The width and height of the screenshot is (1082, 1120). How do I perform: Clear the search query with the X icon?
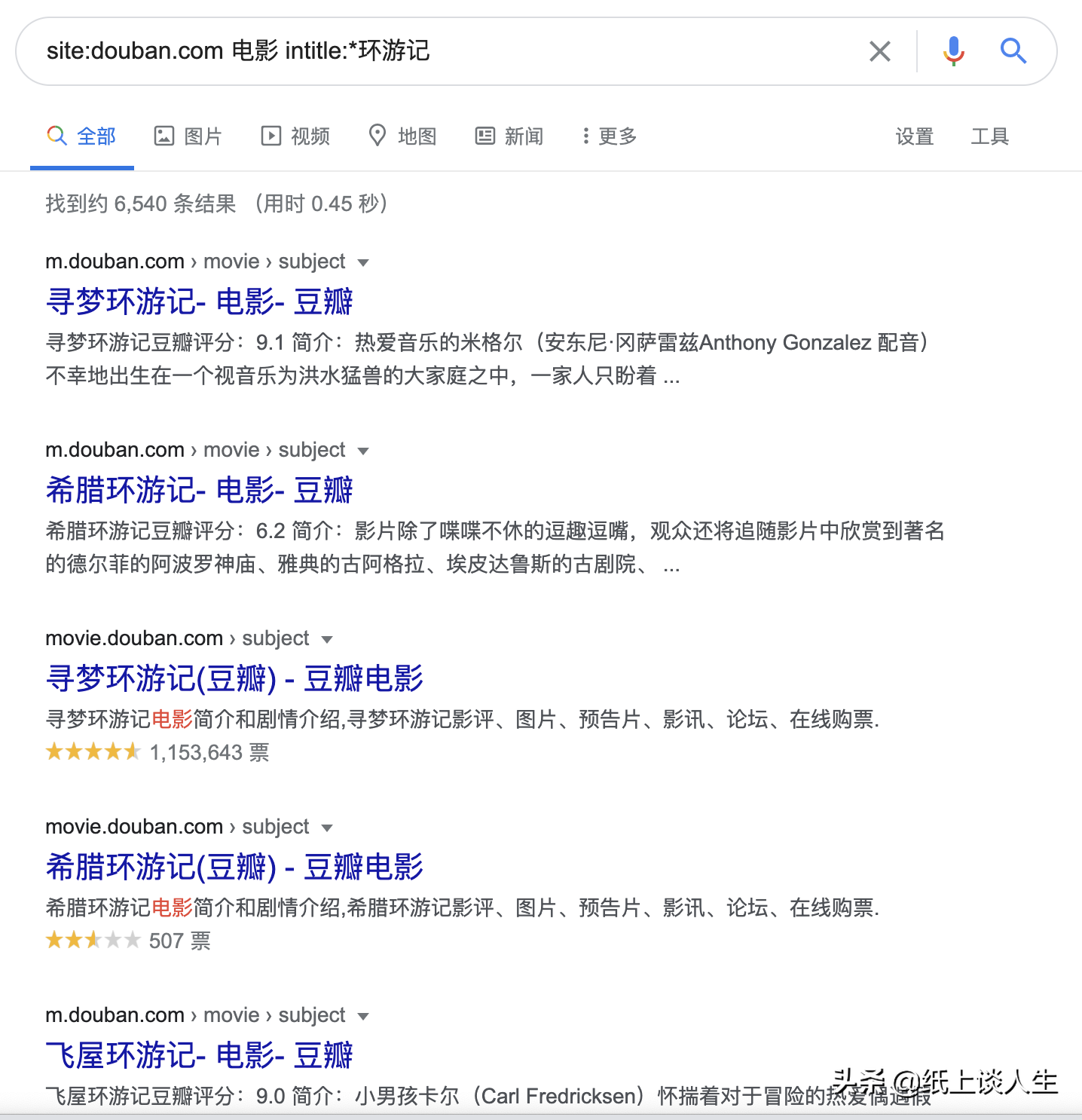[x=879, y=51]
